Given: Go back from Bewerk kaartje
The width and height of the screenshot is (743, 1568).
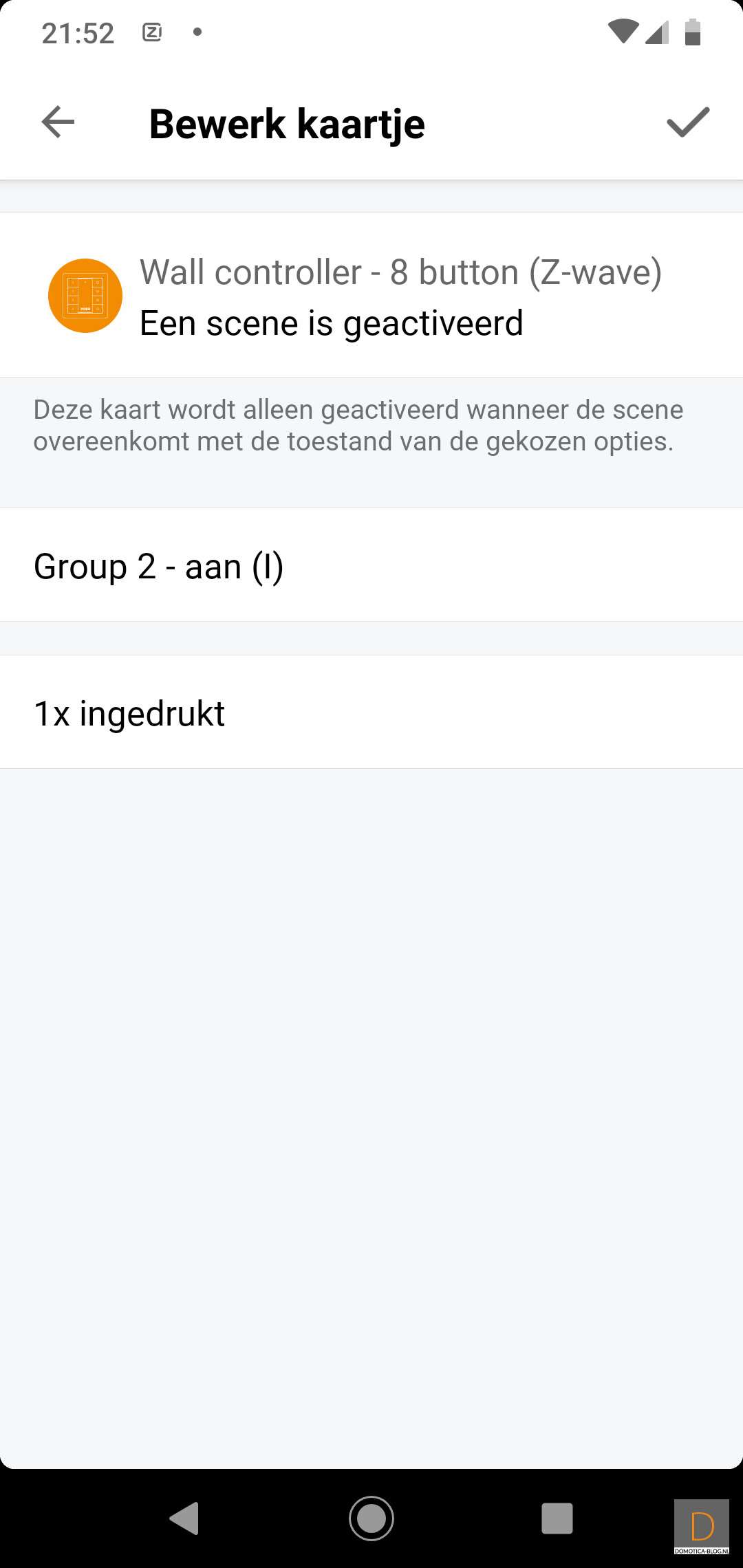Looking at the screenshot, I should (x=58, y=122).
